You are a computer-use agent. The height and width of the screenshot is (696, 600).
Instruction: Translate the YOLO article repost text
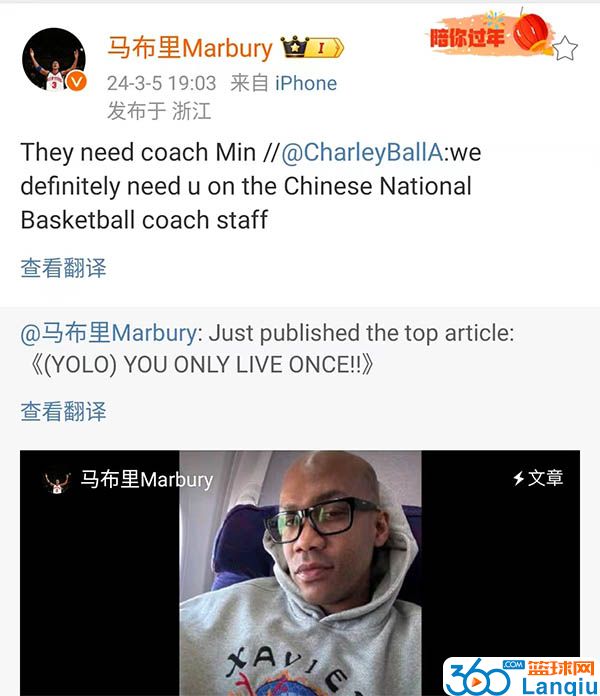63,411
